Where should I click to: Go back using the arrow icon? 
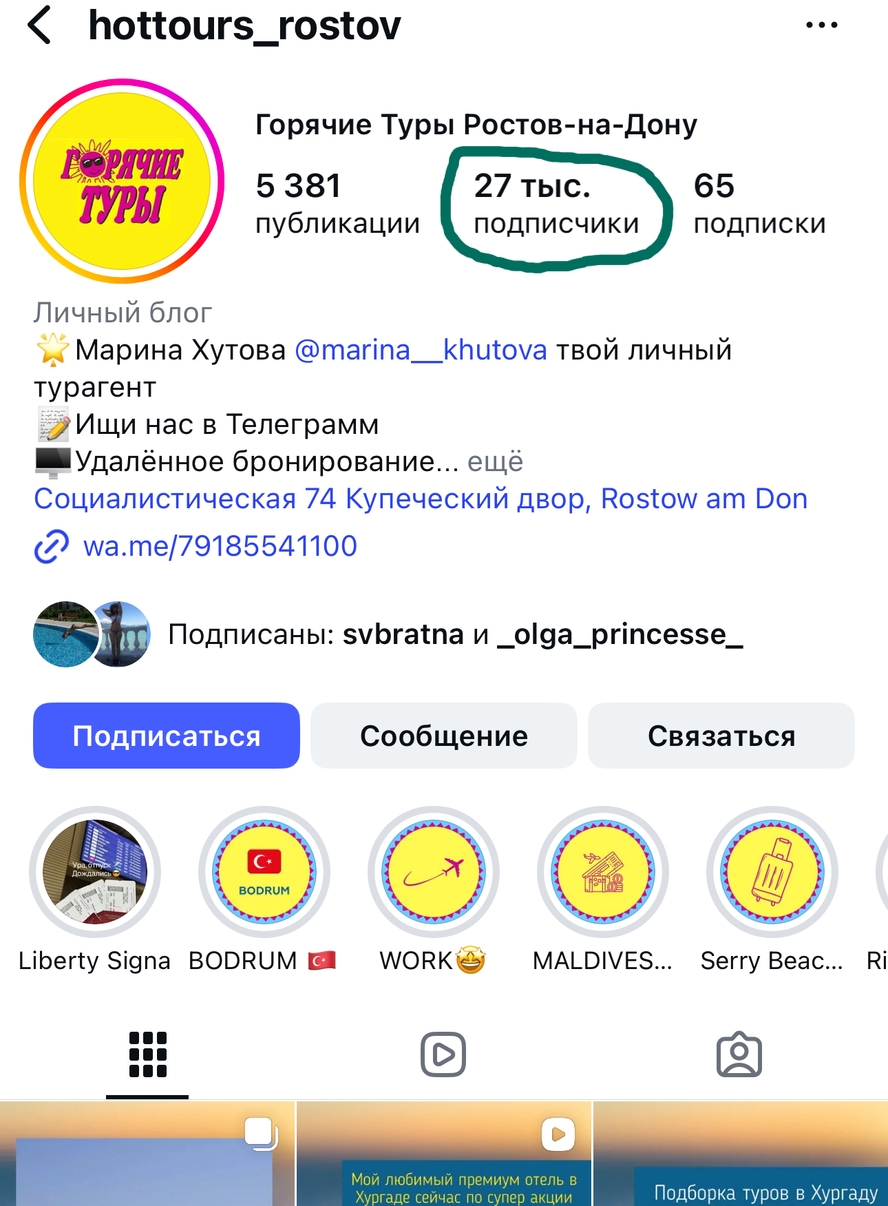point(38,26)
